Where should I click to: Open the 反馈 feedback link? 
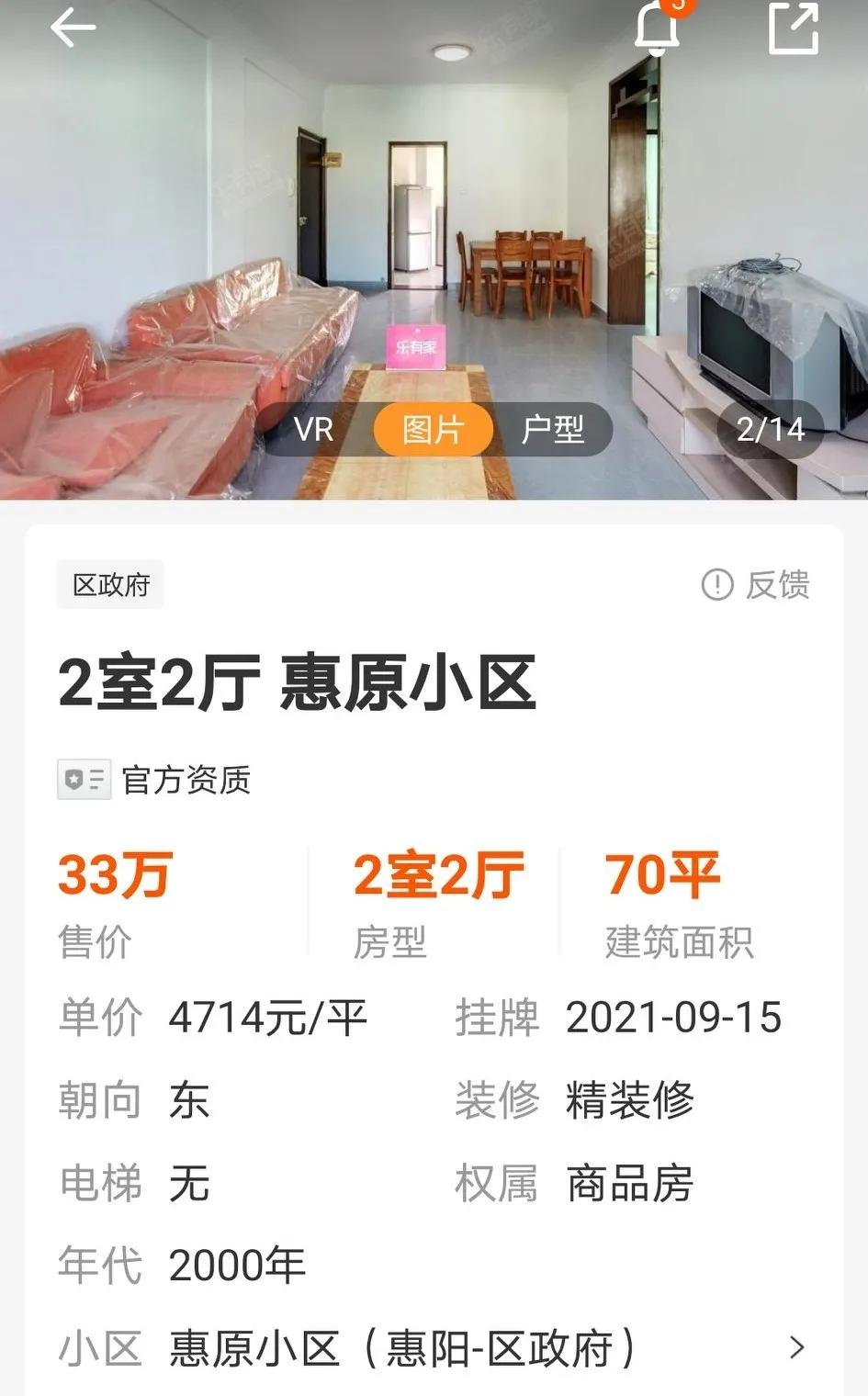(780, 584)
